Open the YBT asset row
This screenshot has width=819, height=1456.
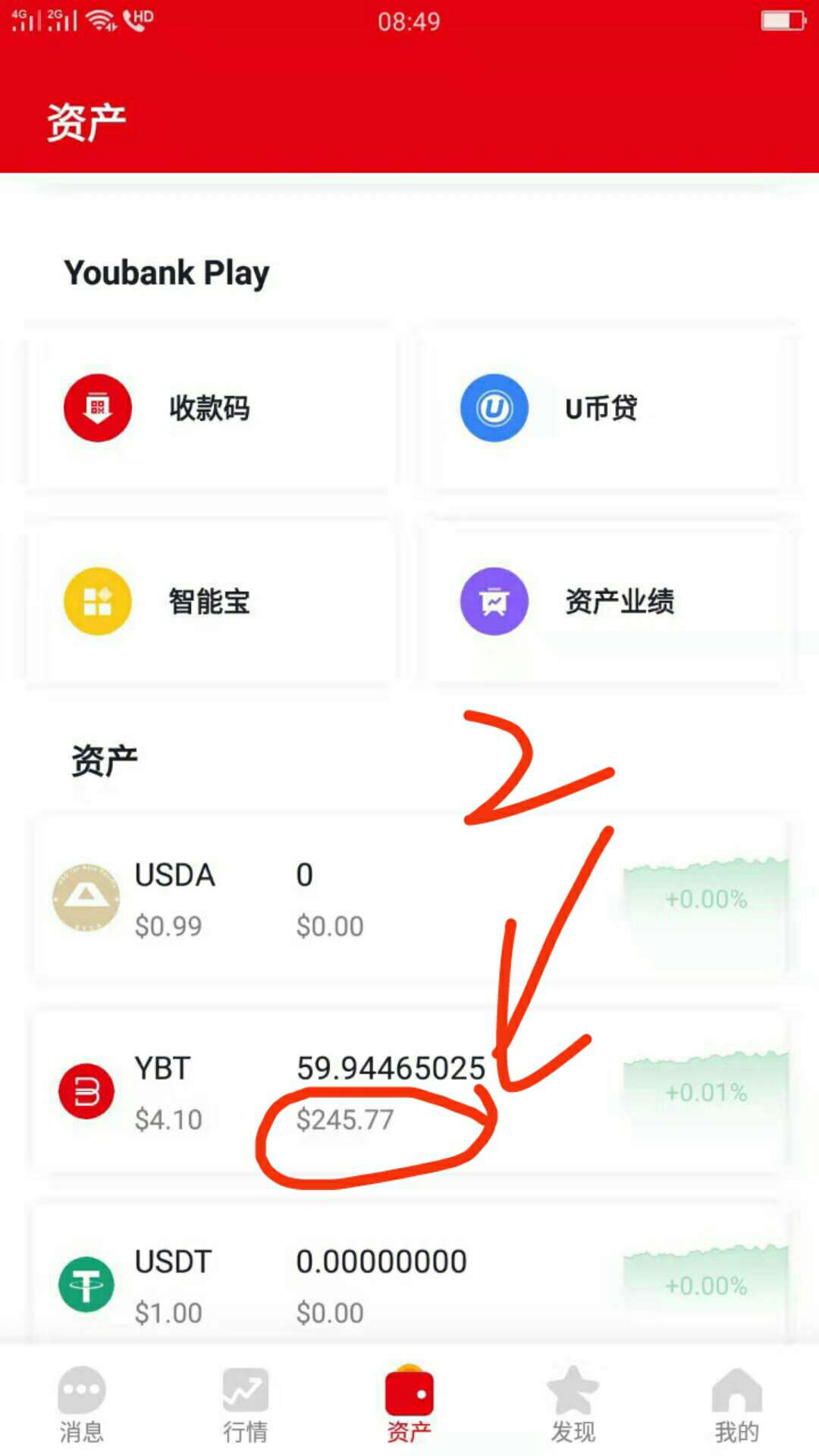pos(409,1092)
